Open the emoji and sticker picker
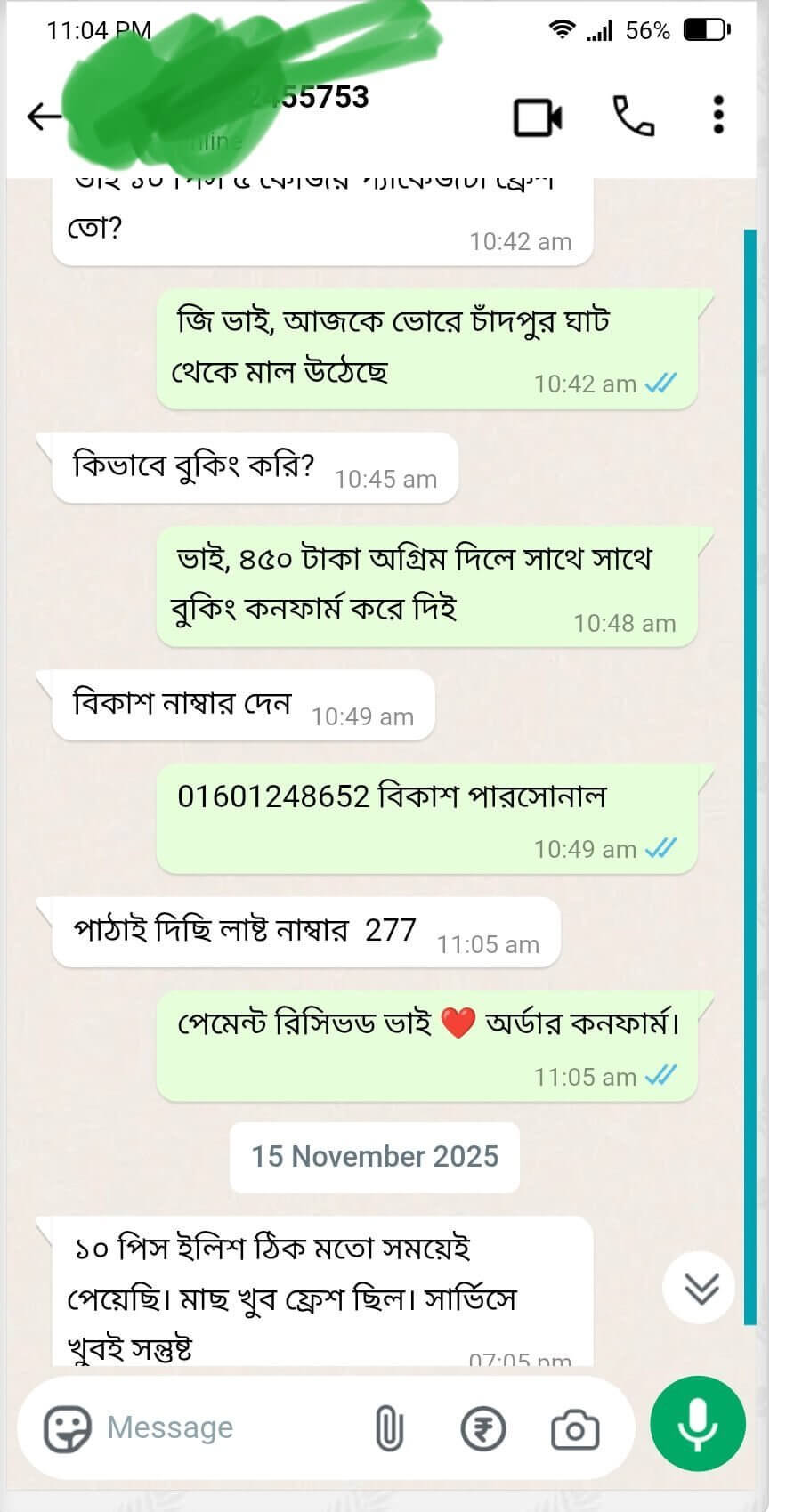 pyautogui.click(x=68, y=1429)
